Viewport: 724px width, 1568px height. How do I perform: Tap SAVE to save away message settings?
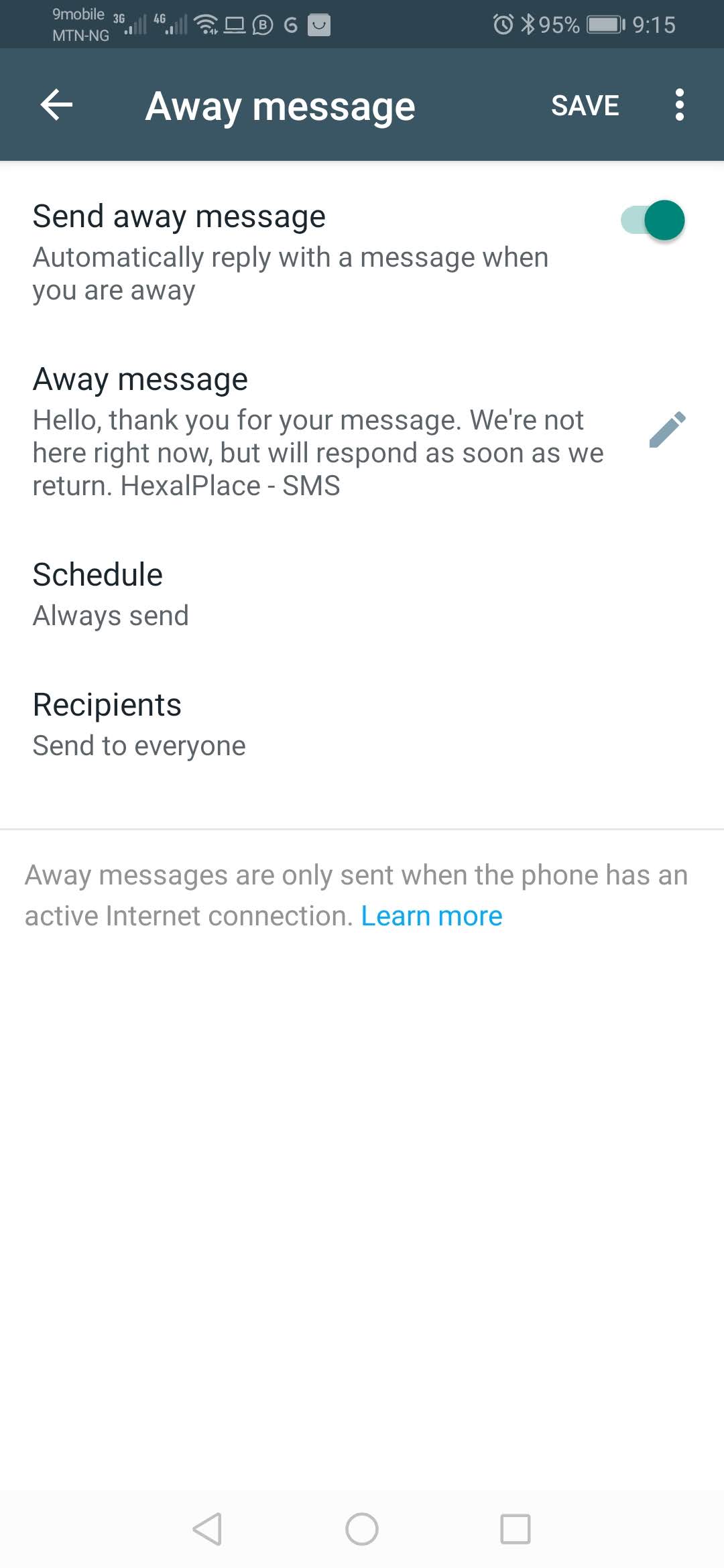585,105
